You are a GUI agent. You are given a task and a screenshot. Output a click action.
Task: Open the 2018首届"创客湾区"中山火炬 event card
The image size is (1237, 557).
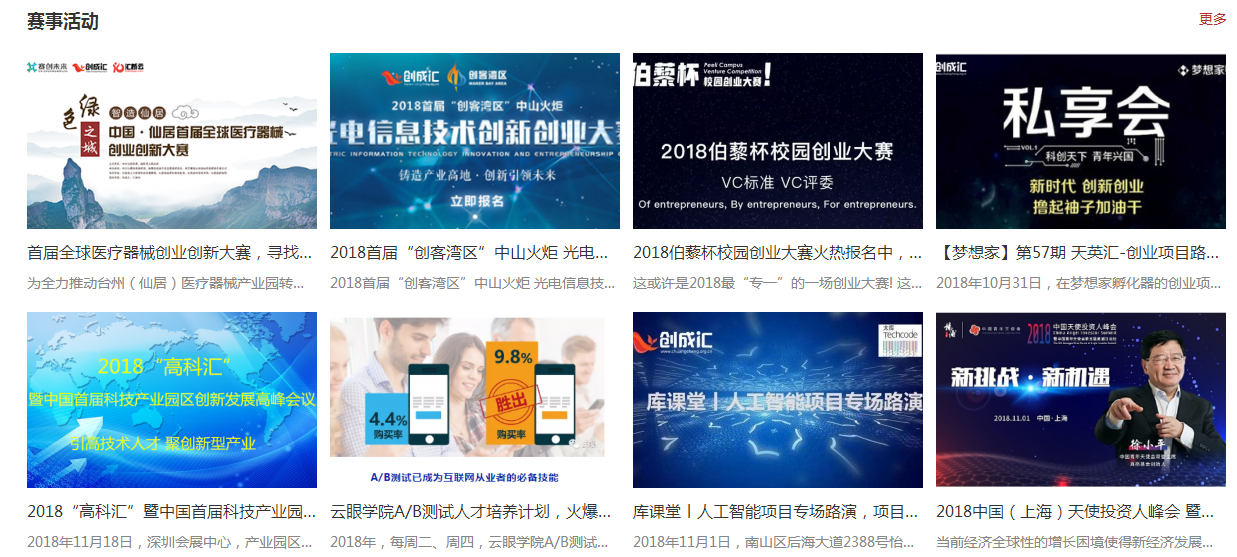pos(475,141)
